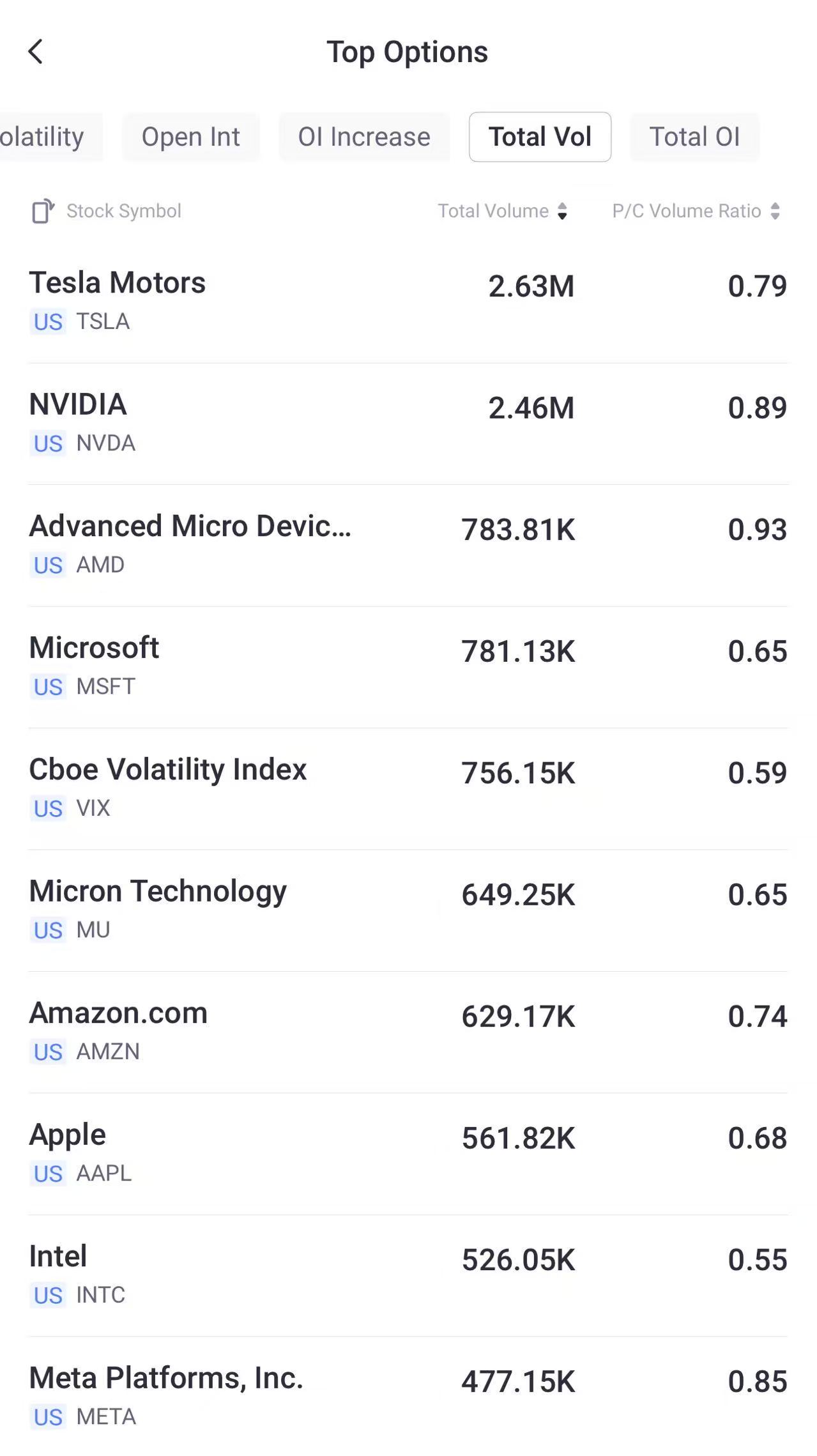Toggle sorting on P/C Volume Ratio column
This screenshot has width=817, height=1456.
pos(777,211)
